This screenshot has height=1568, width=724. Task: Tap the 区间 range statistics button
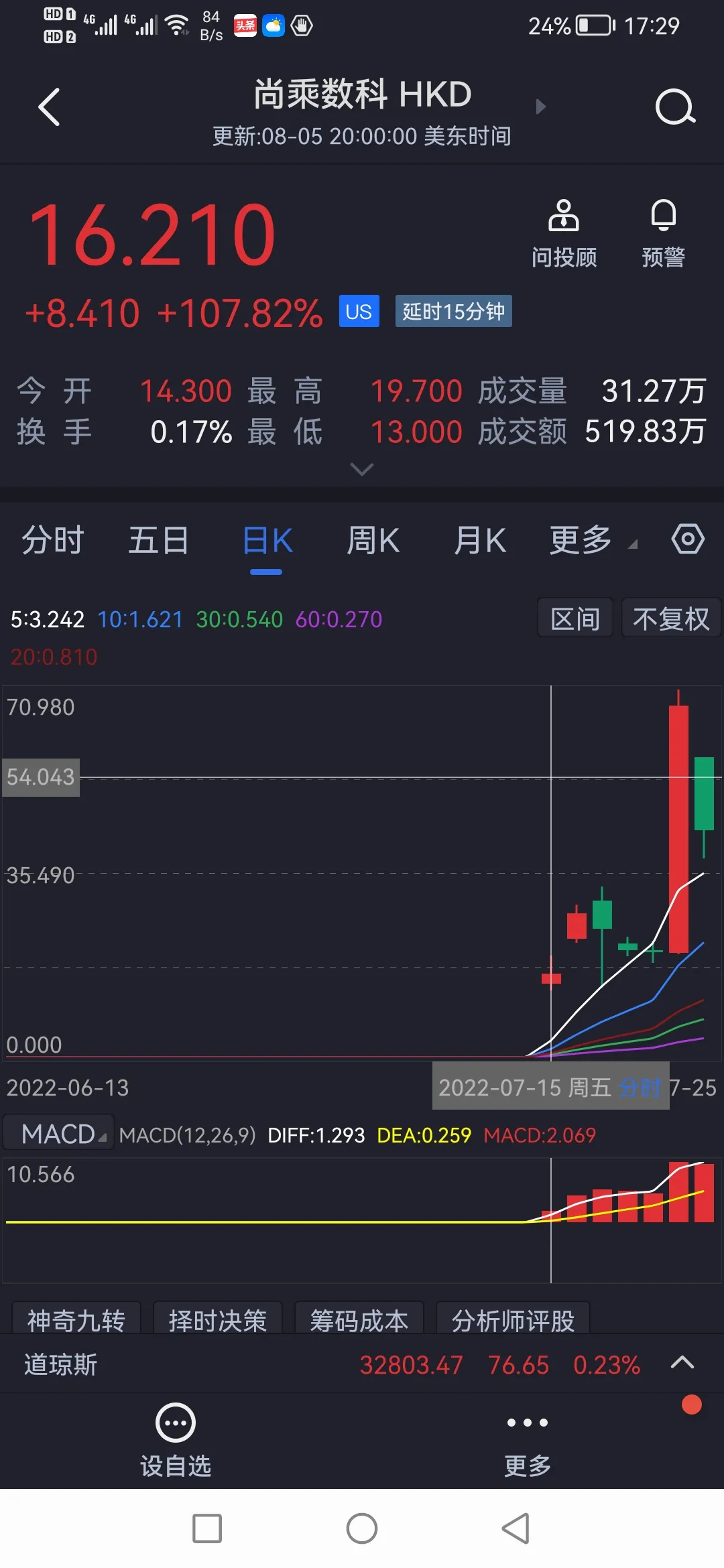coord(575,618)
